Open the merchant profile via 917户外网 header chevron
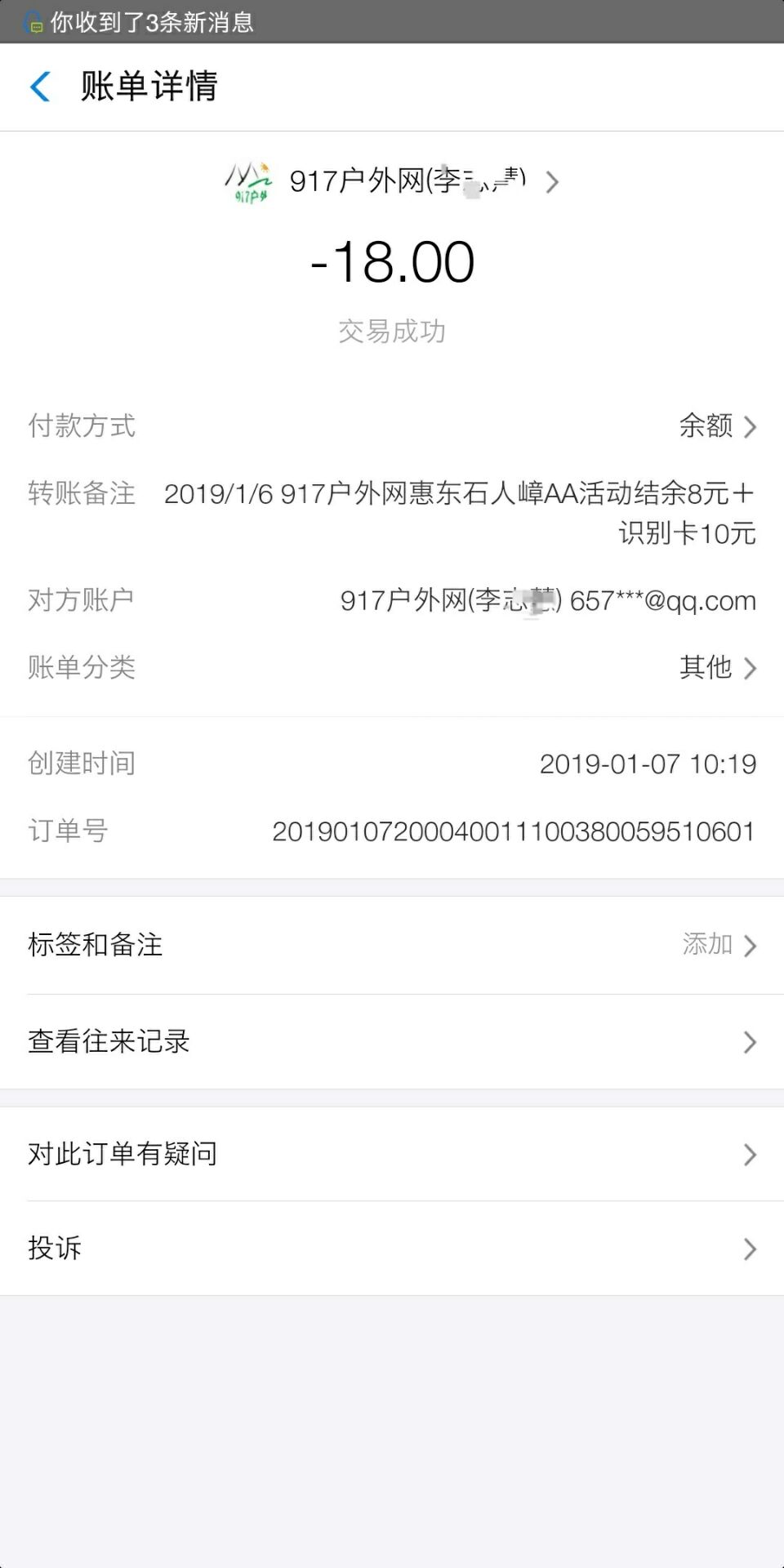This screenshot has height=1568, width=784. tap(553, 183)
